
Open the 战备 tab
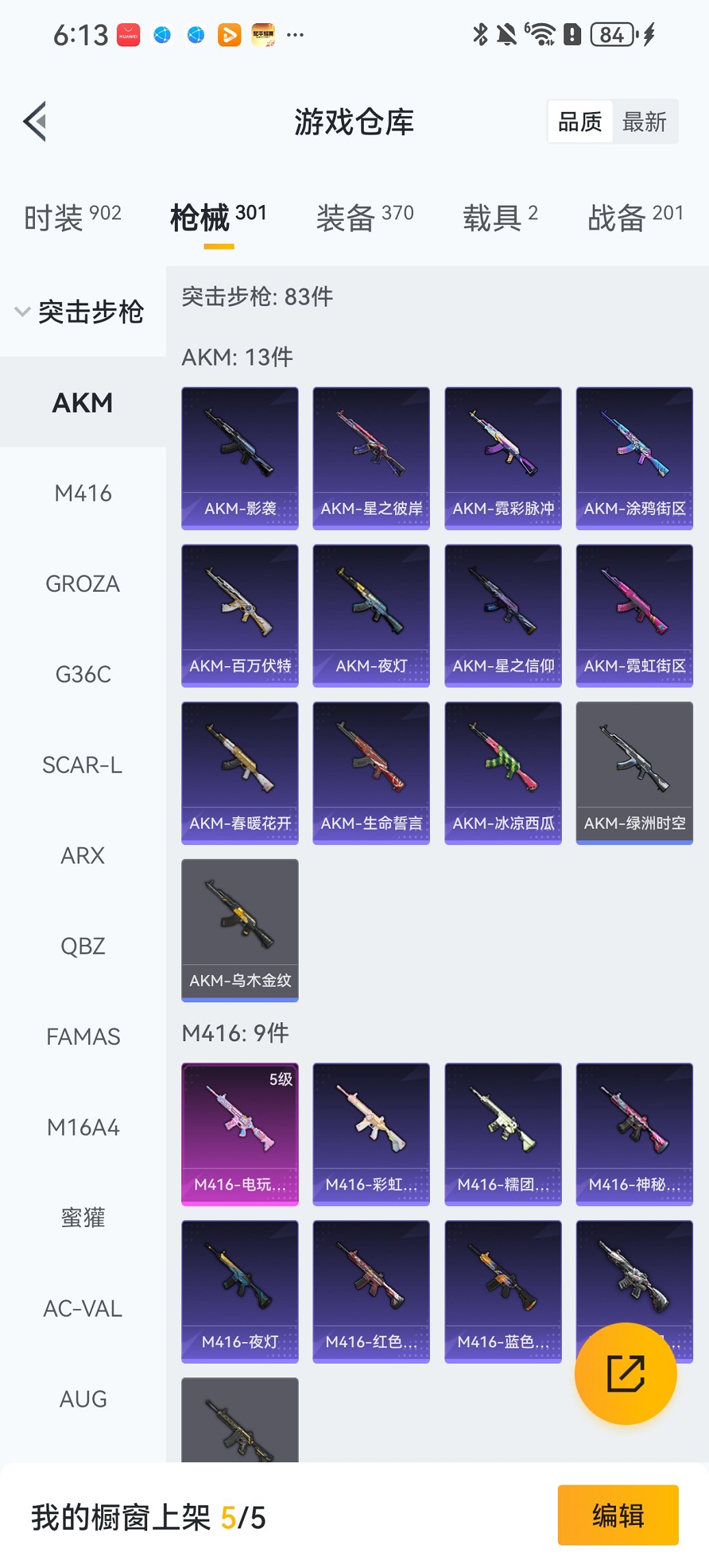635,217
